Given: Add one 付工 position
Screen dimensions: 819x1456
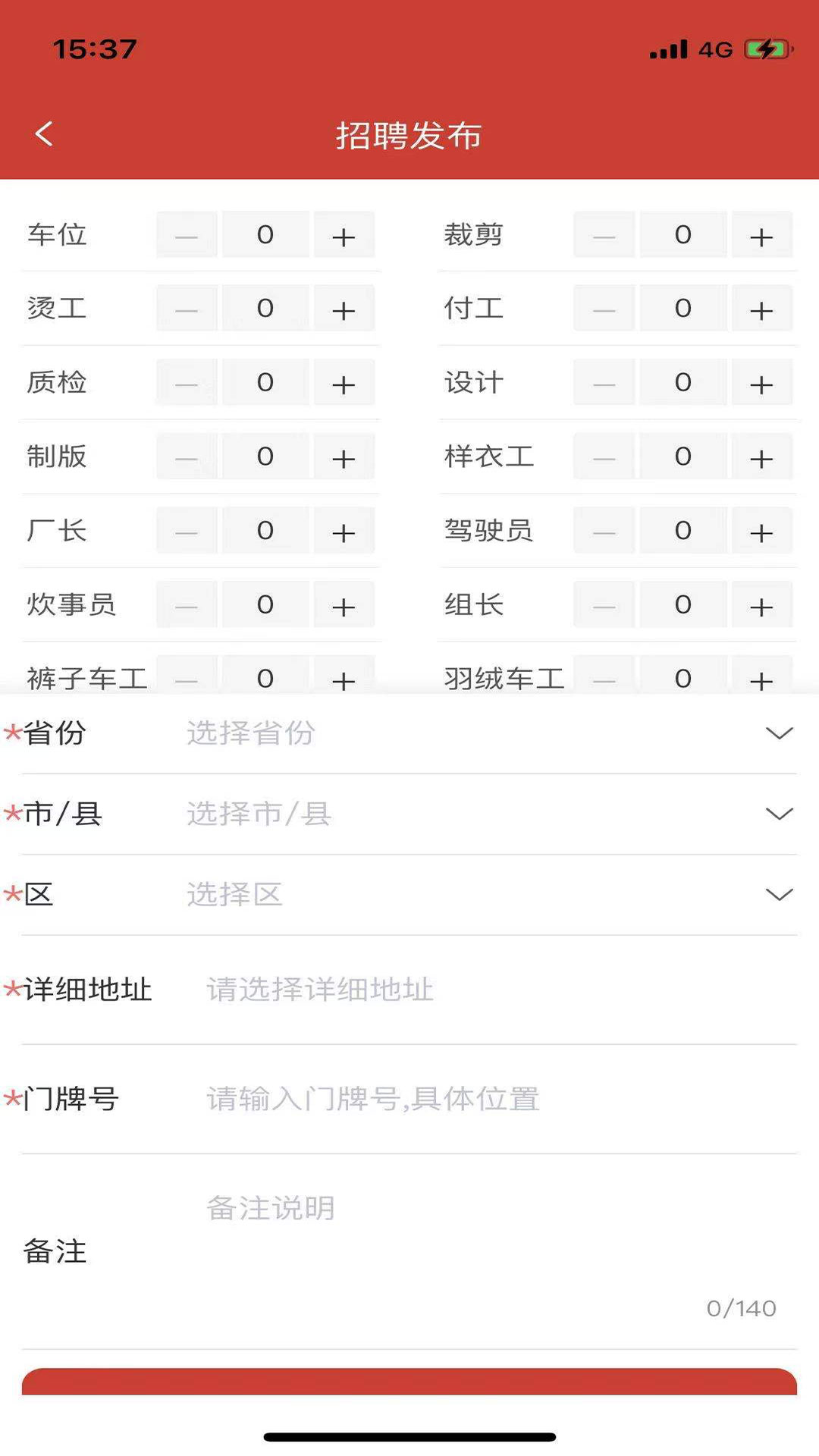Looking at the screenshot, I should pyautogui.click(x=761, y=309).
